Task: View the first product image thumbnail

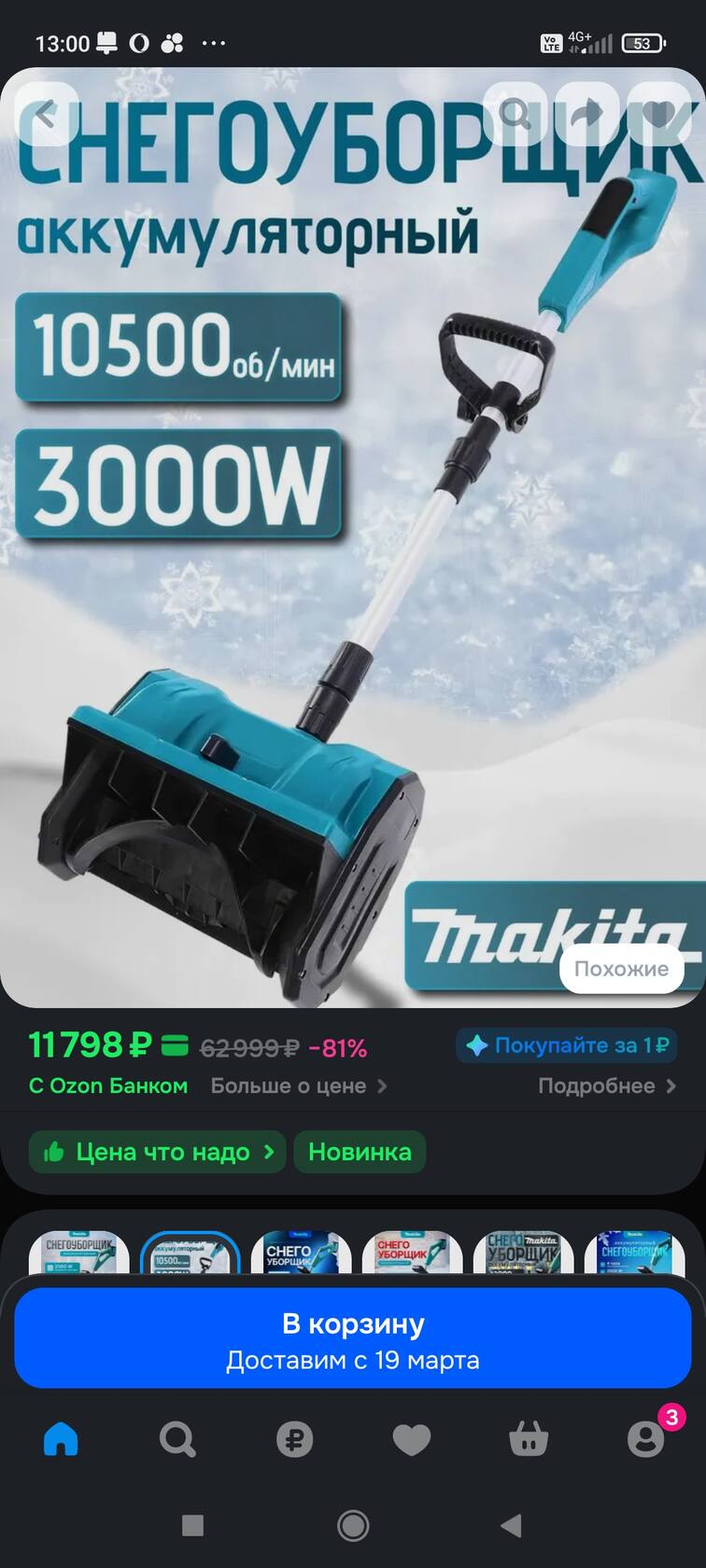Action: pos(79,1253)
